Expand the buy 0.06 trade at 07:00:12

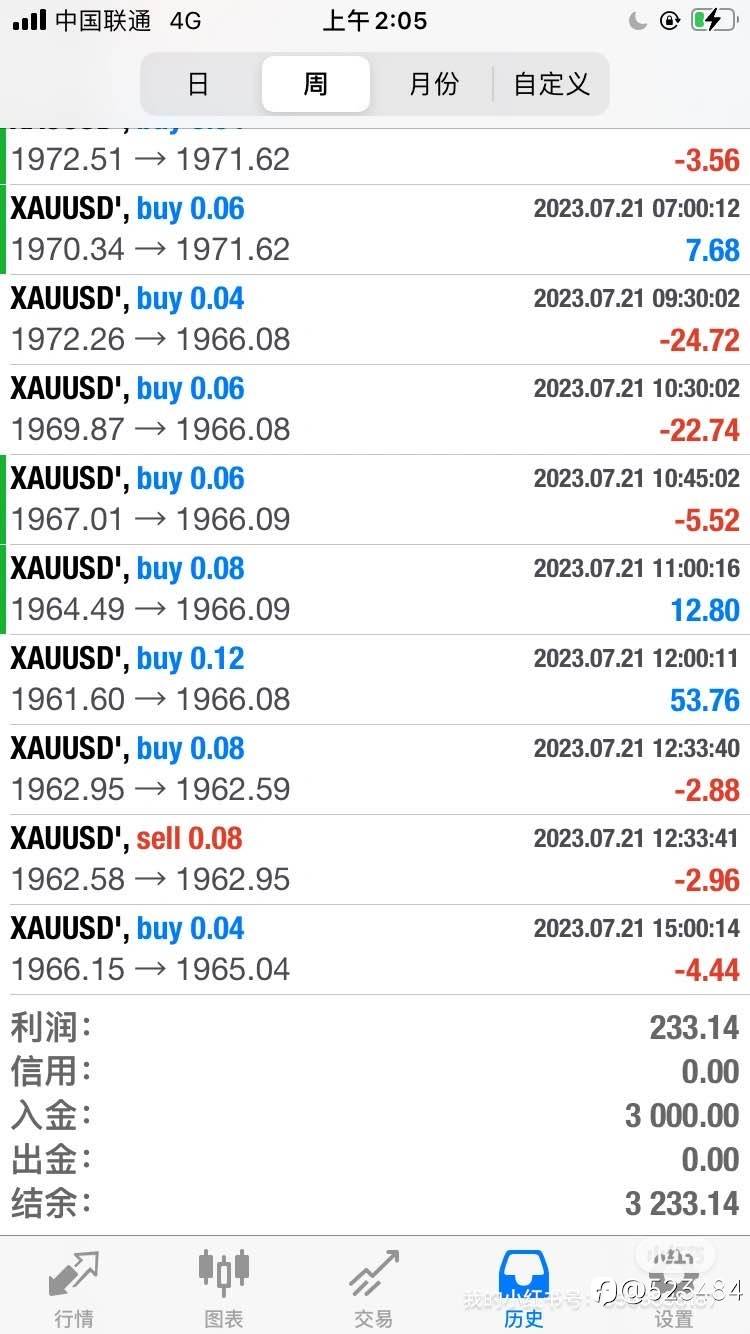coord(375,230)
